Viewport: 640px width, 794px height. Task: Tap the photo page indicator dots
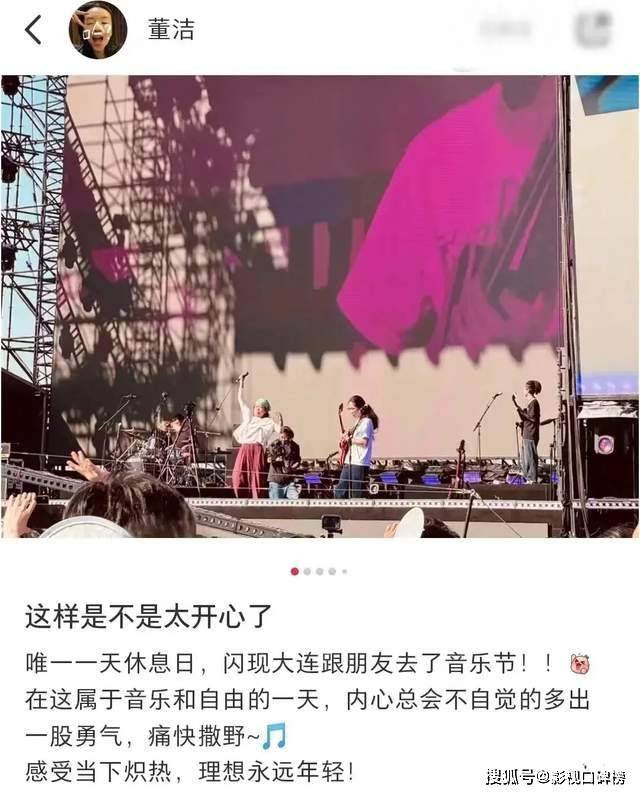319,571
